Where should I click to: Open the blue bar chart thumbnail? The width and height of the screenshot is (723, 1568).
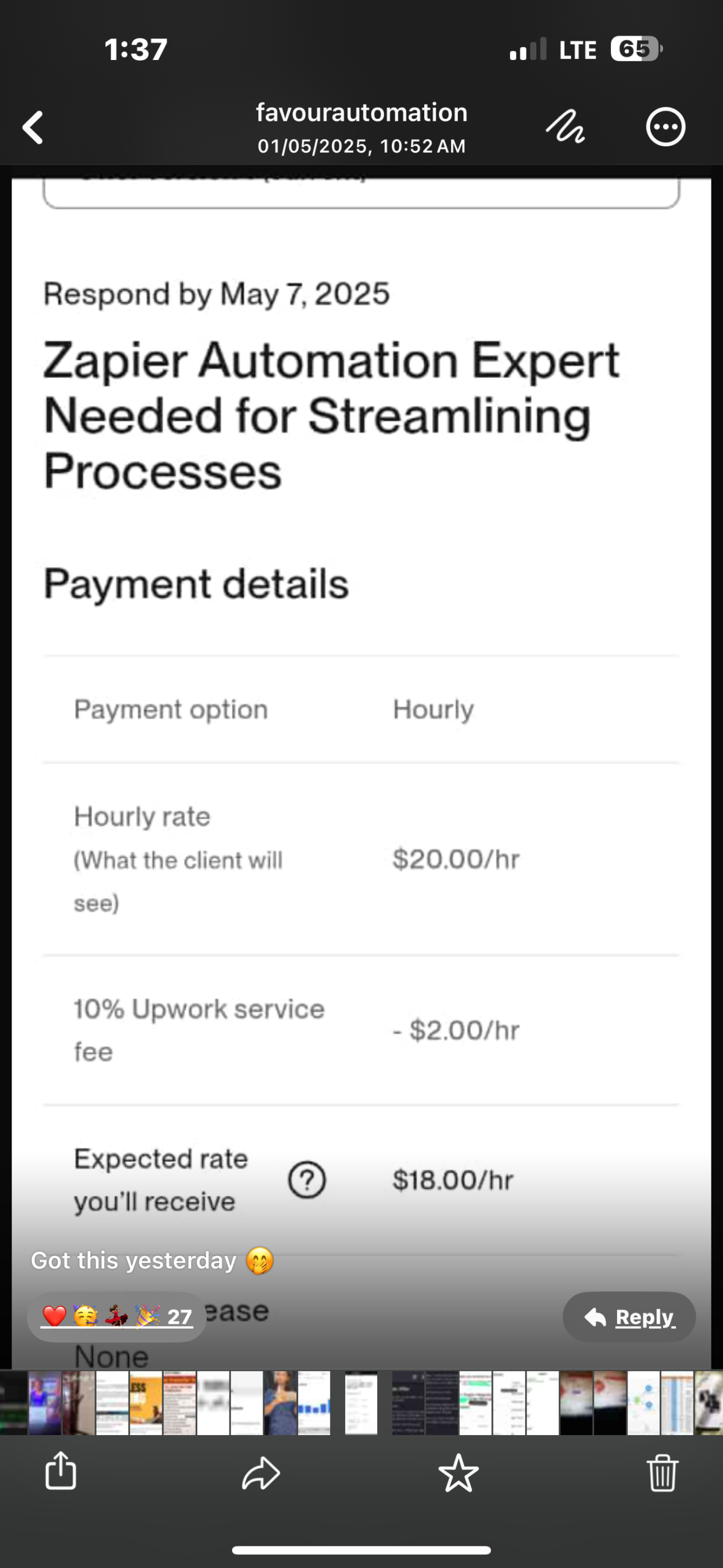314,1403
